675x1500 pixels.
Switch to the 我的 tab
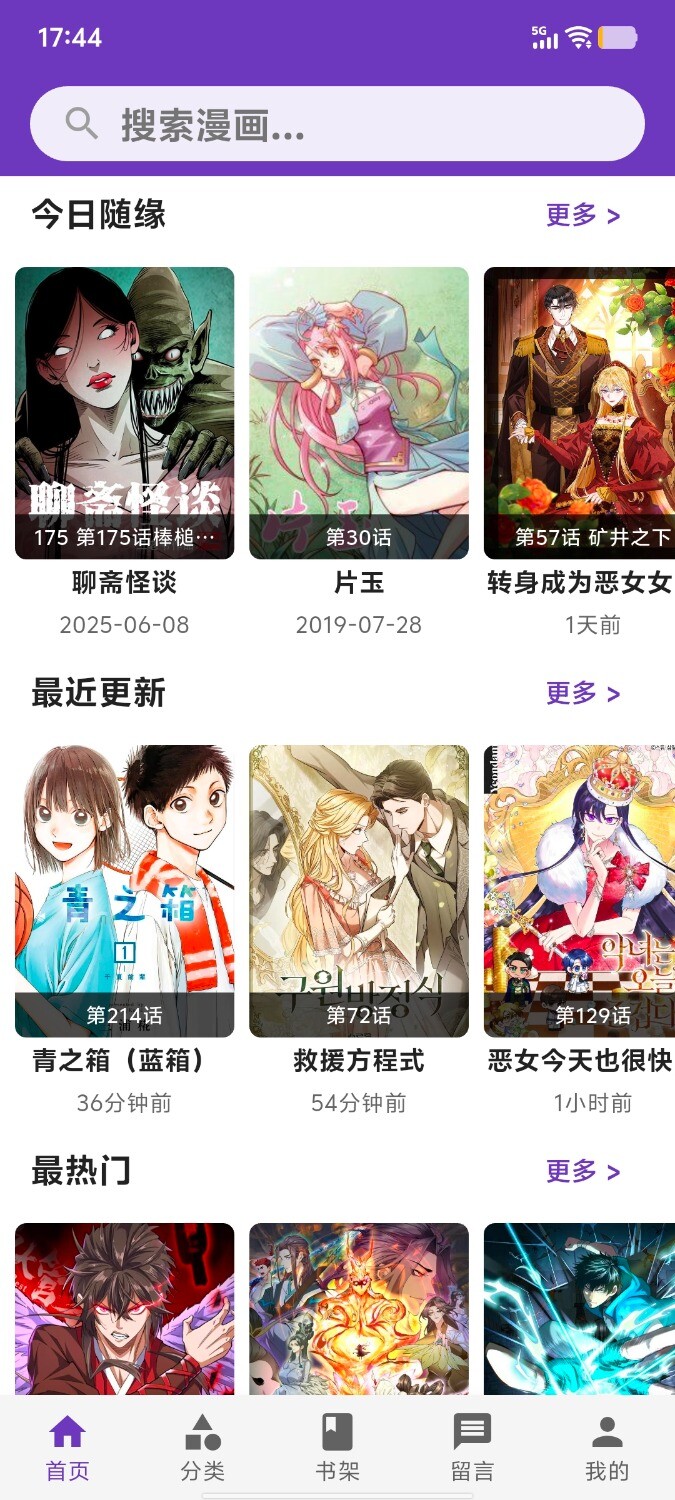(607, 1448)
